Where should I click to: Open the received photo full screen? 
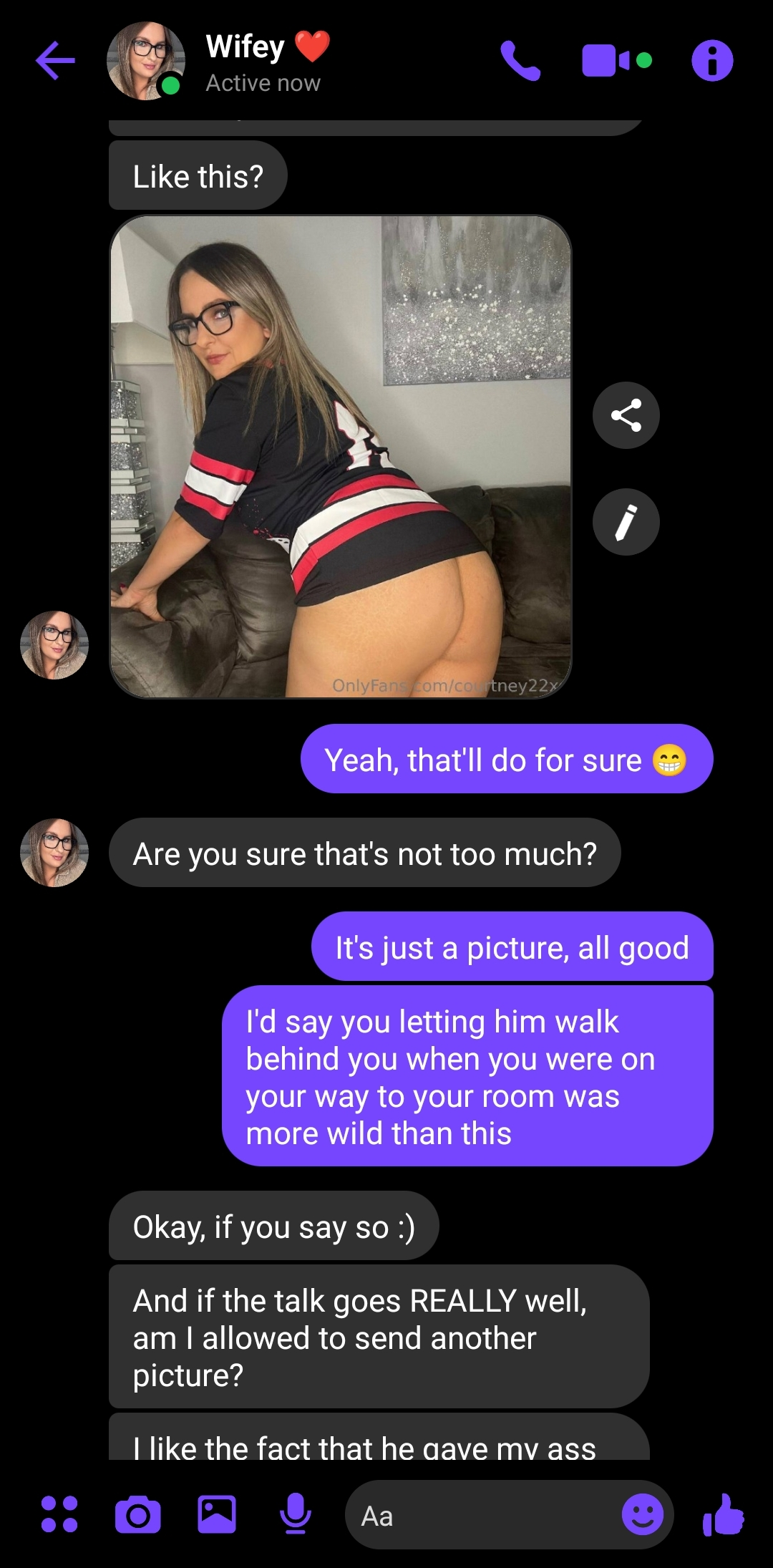(x=341, y=457)
